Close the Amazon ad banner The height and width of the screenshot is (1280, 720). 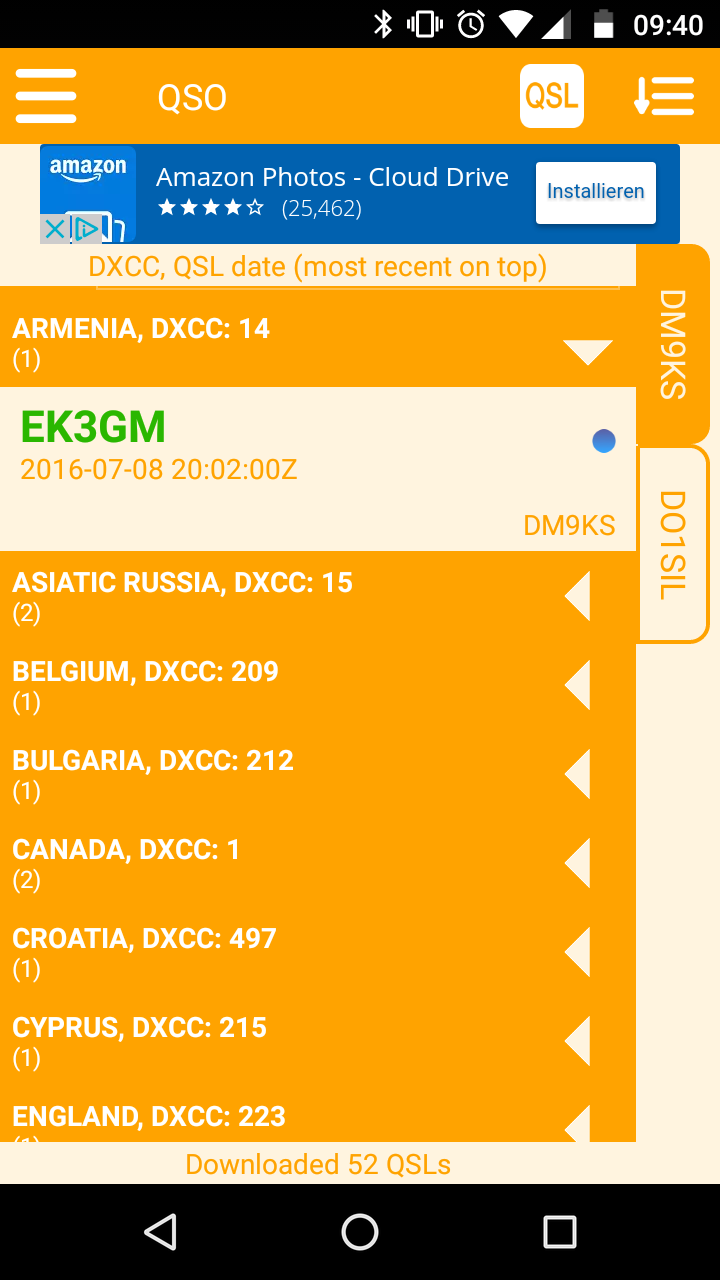point(56,229)
